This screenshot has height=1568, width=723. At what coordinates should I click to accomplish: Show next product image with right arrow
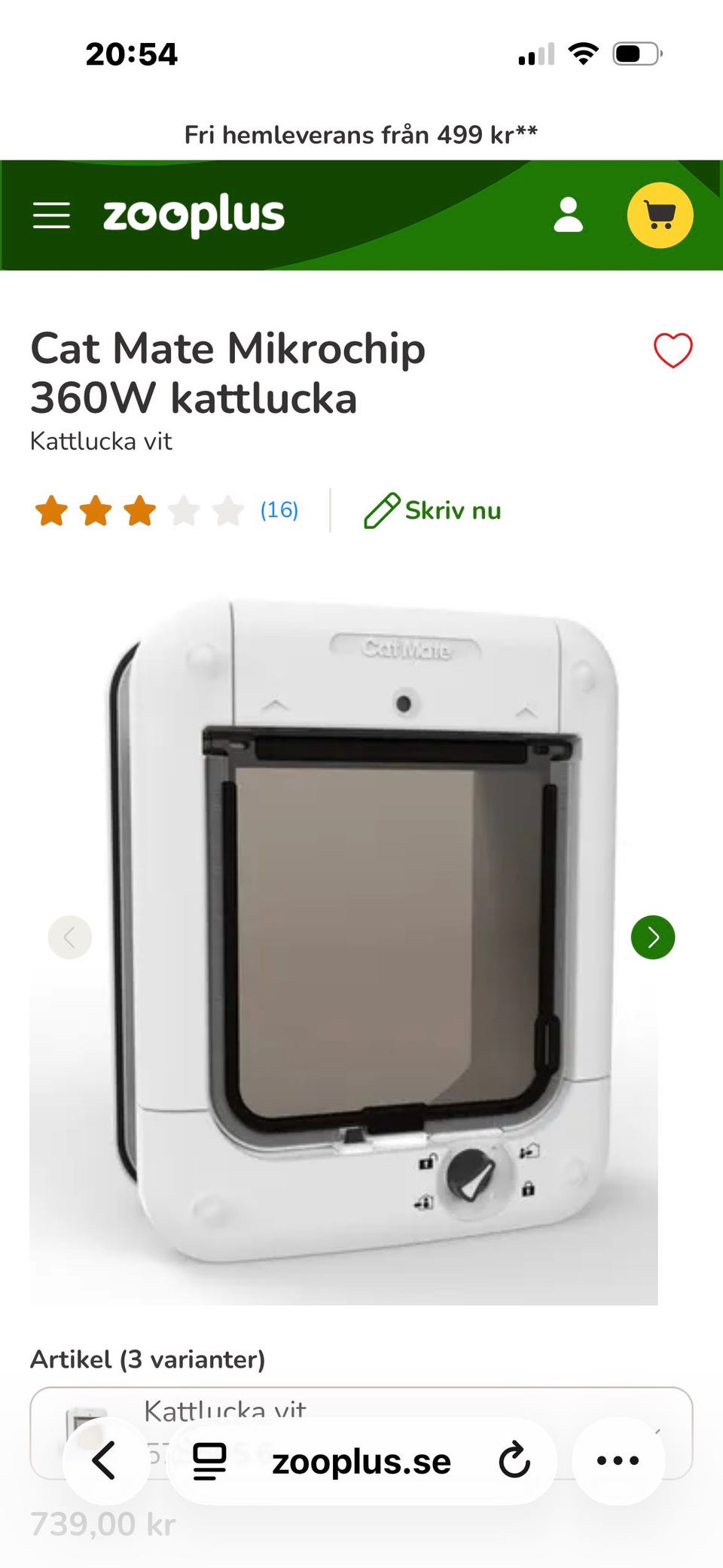click(652, 937)
